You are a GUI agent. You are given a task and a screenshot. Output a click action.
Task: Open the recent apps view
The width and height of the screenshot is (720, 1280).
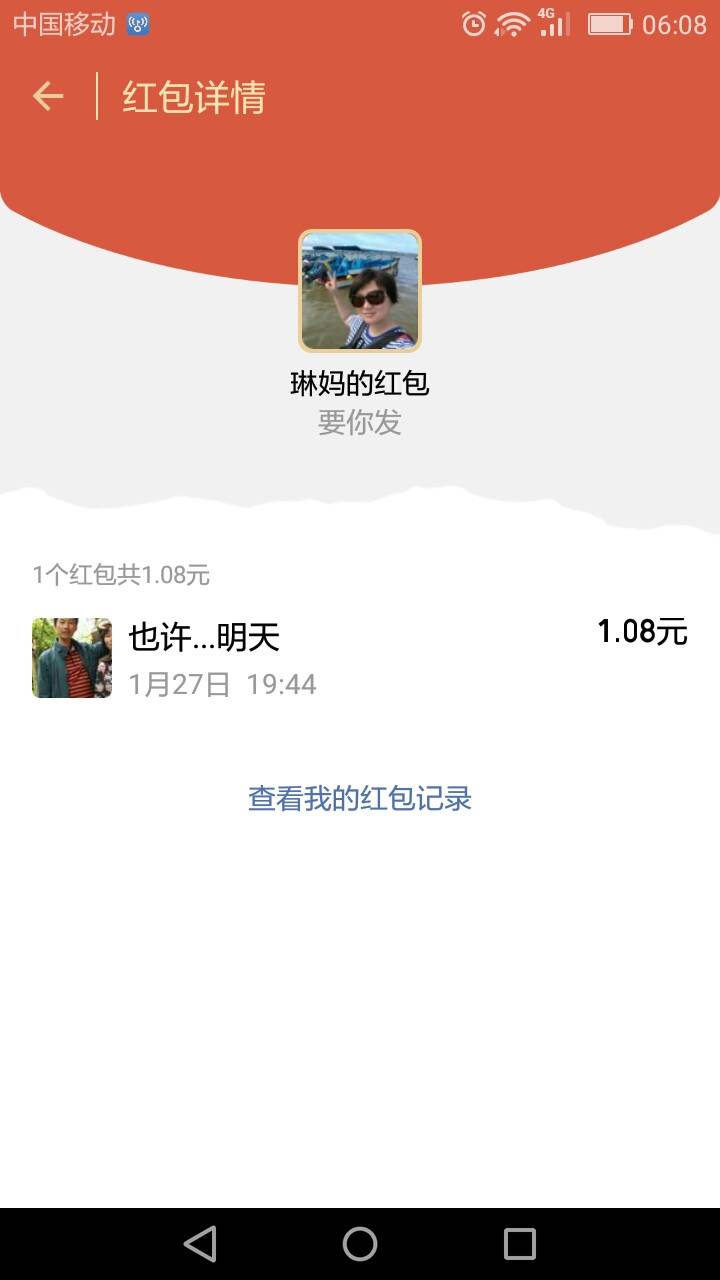pyautogui.click(x=520, y=1244)
